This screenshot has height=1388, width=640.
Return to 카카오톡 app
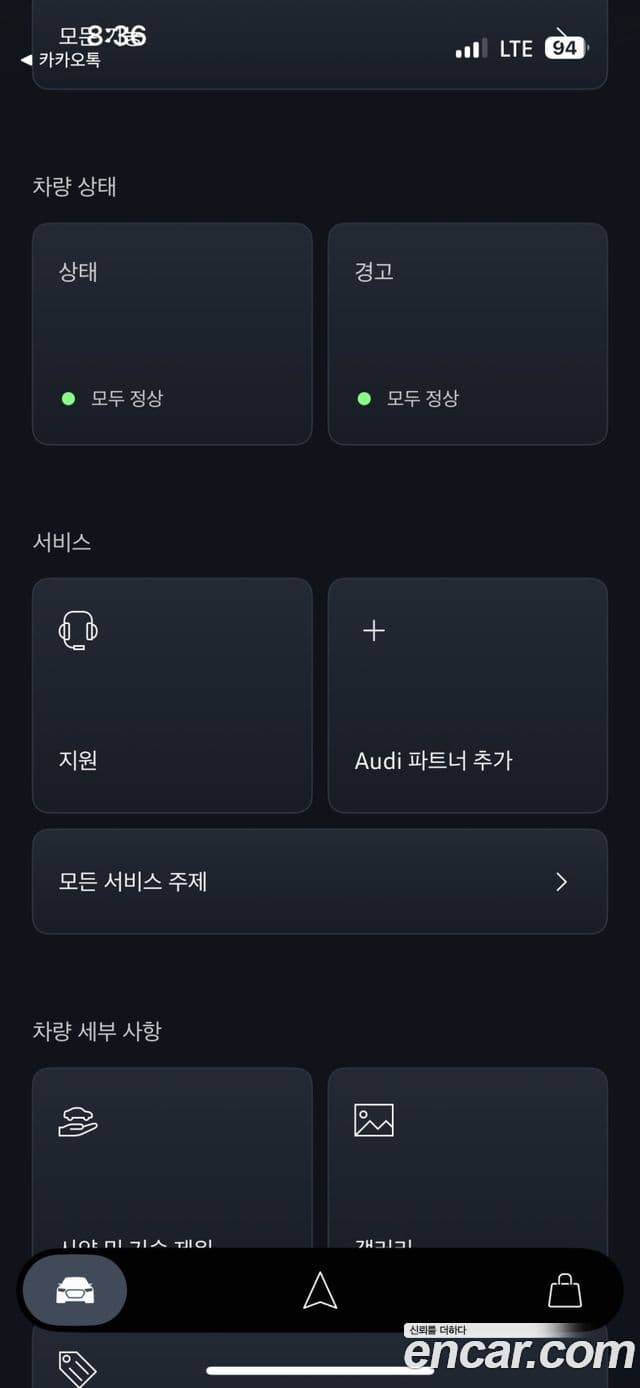62,60
